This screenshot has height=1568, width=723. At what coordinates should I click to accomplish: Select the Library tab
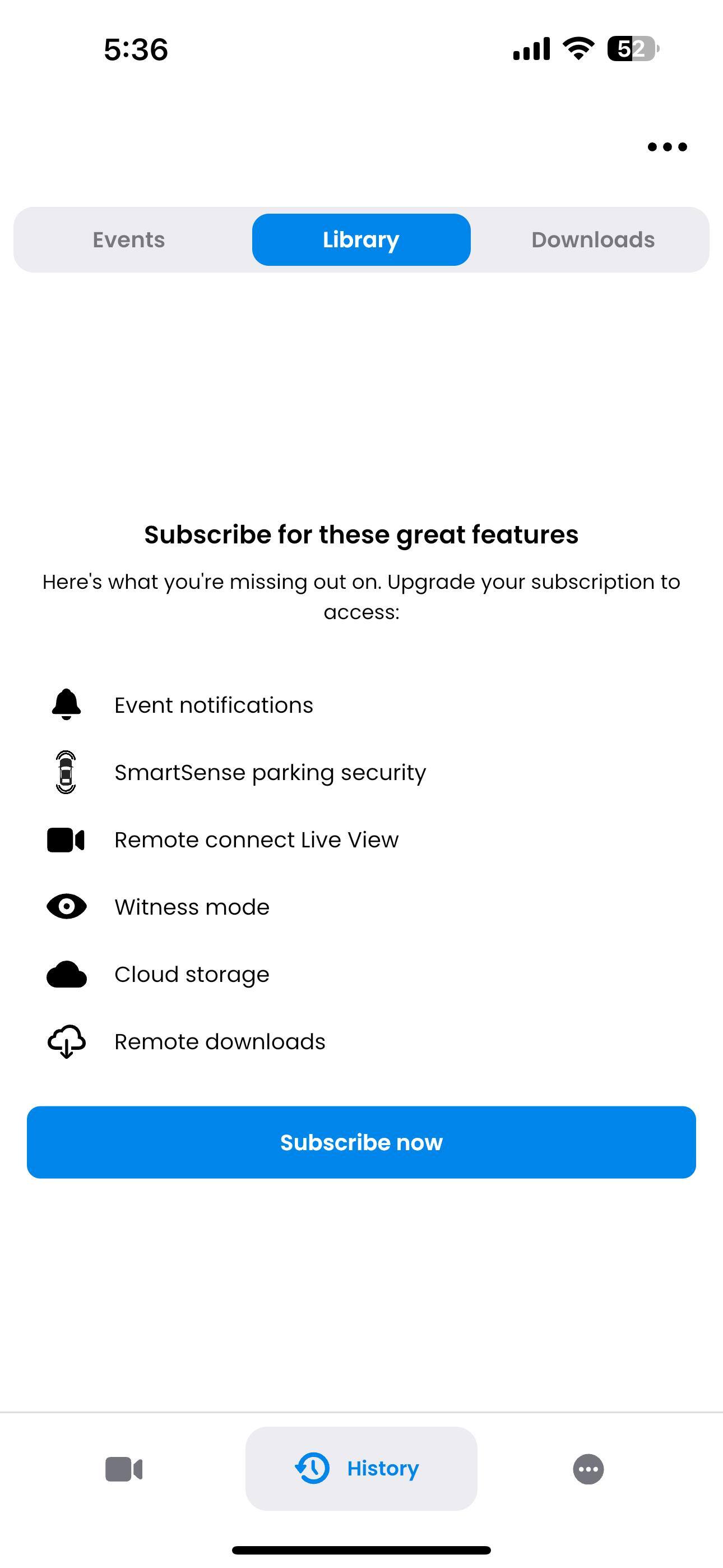click(361, 240)
